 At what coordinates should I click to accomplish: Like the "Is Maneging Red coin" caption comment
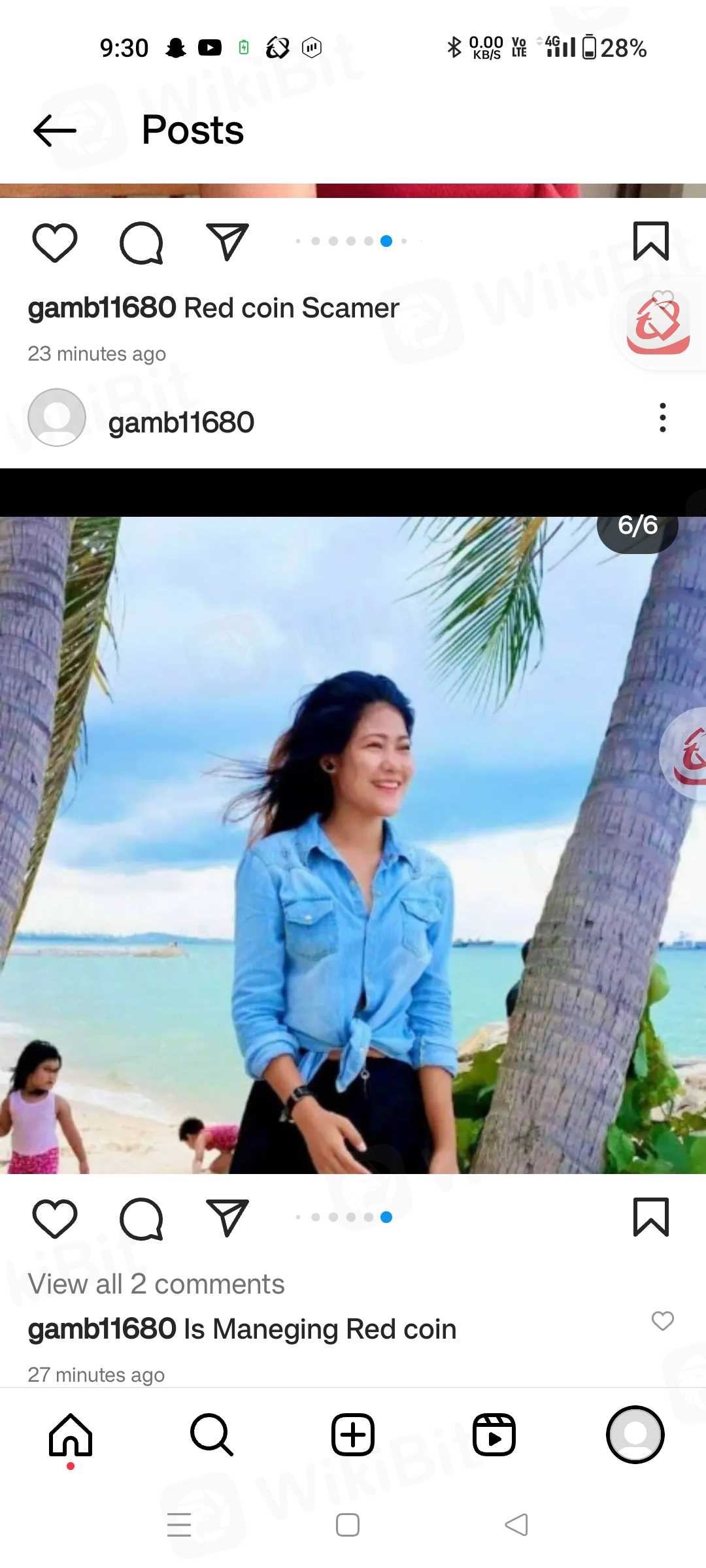coord(662,1320)
